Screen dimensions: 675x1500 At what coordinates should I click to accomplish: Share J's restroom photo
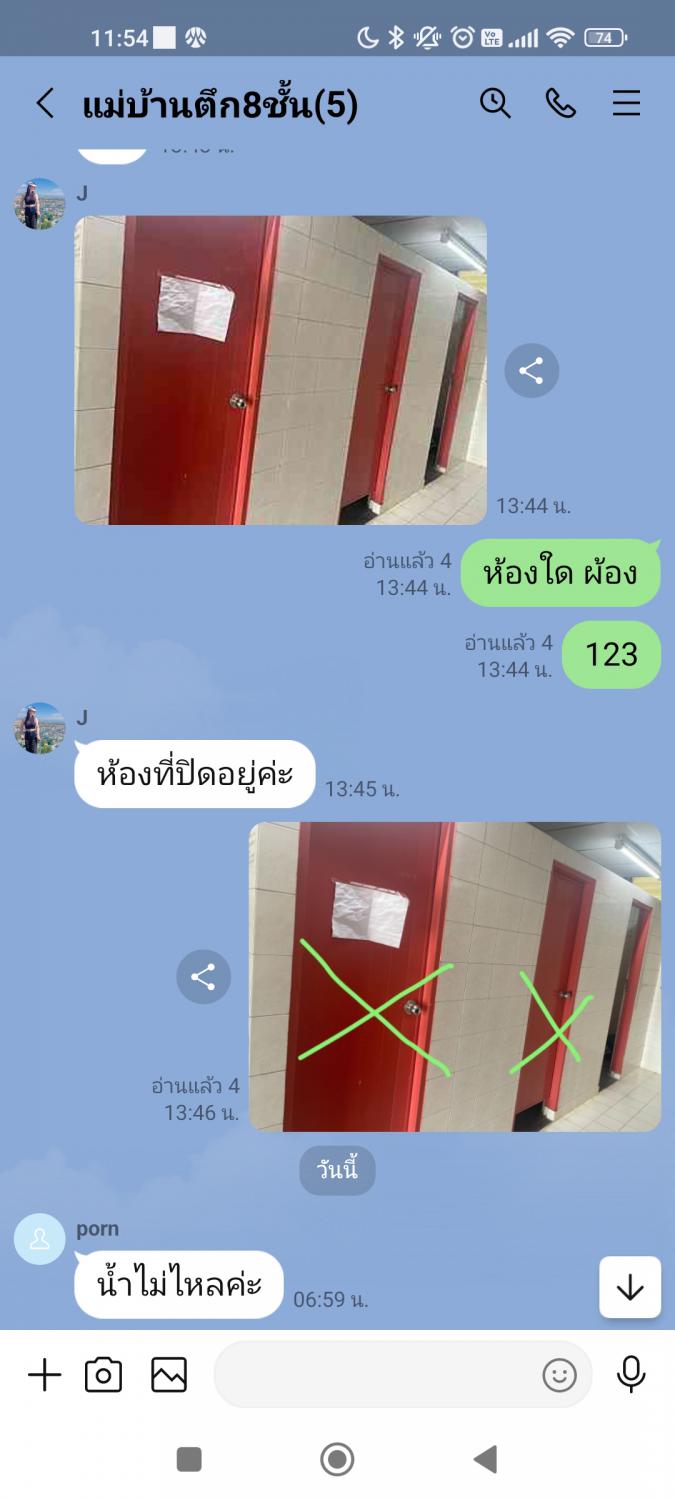531,372
